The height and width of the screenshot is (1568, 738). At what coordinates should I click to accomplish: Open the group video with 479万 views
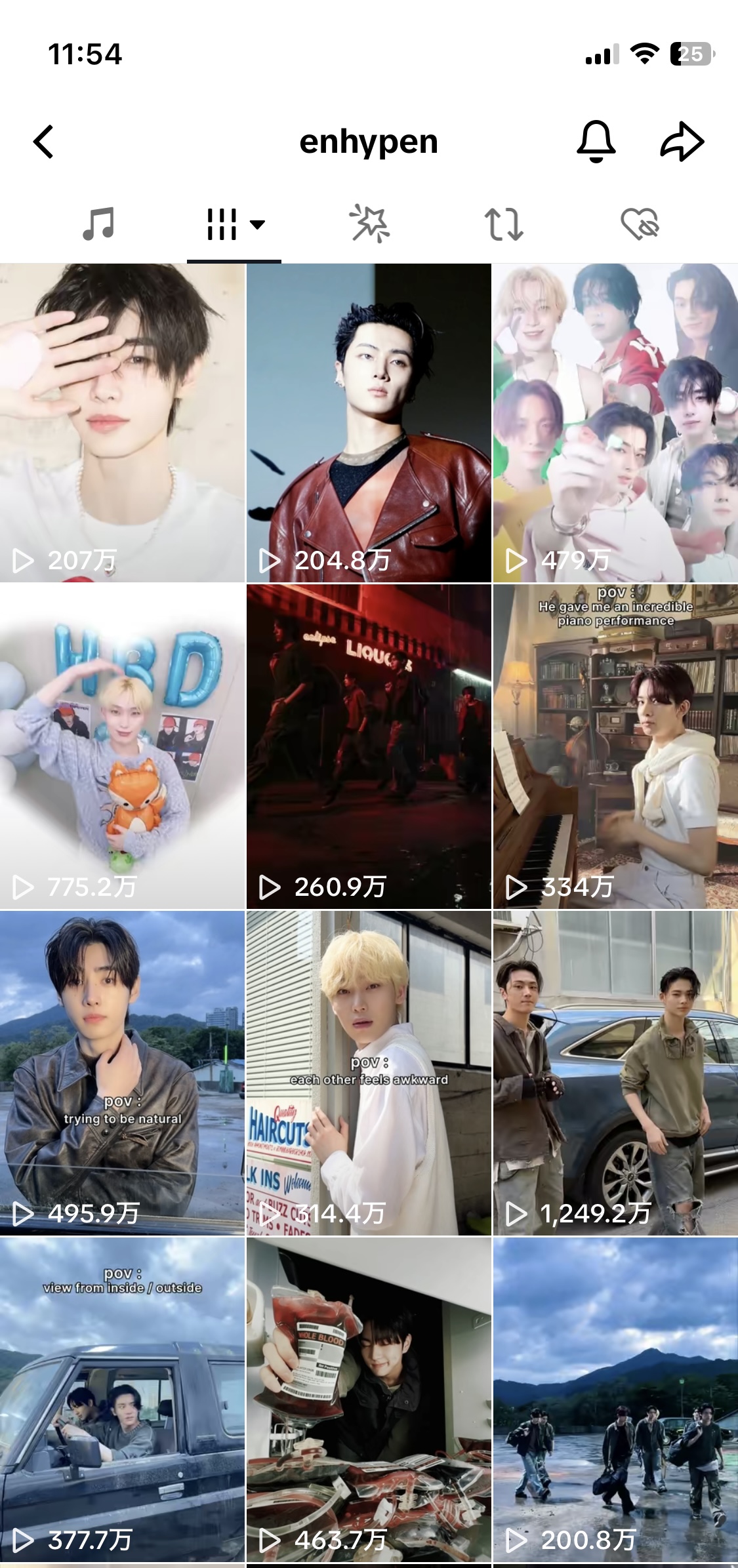tap(615, 422)
